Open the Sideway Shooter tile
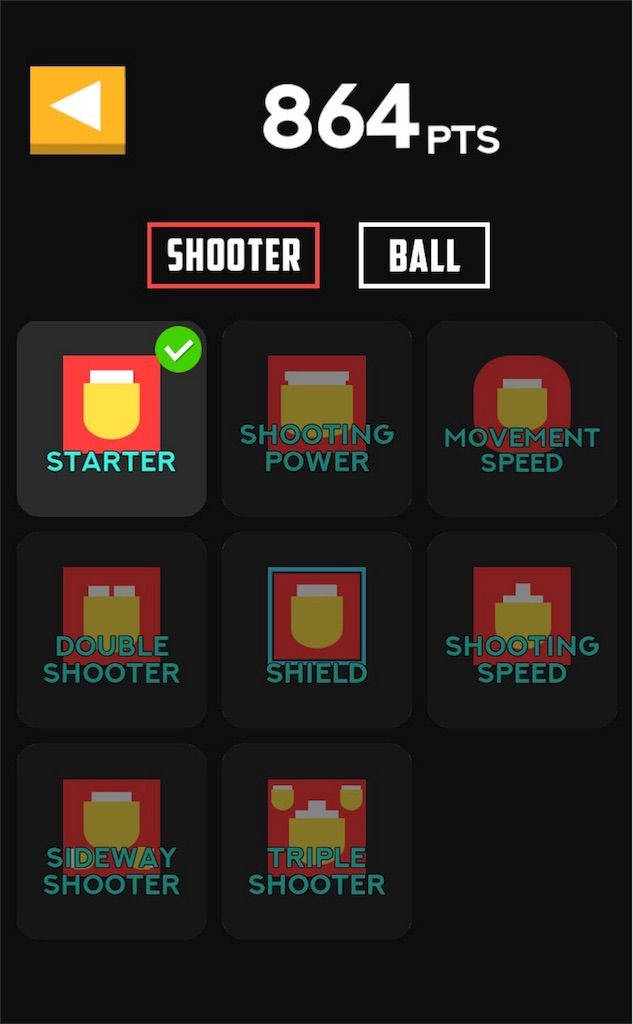Image resolution: width=633 pixels, height=1024 pixels. (x=112, y=840)
